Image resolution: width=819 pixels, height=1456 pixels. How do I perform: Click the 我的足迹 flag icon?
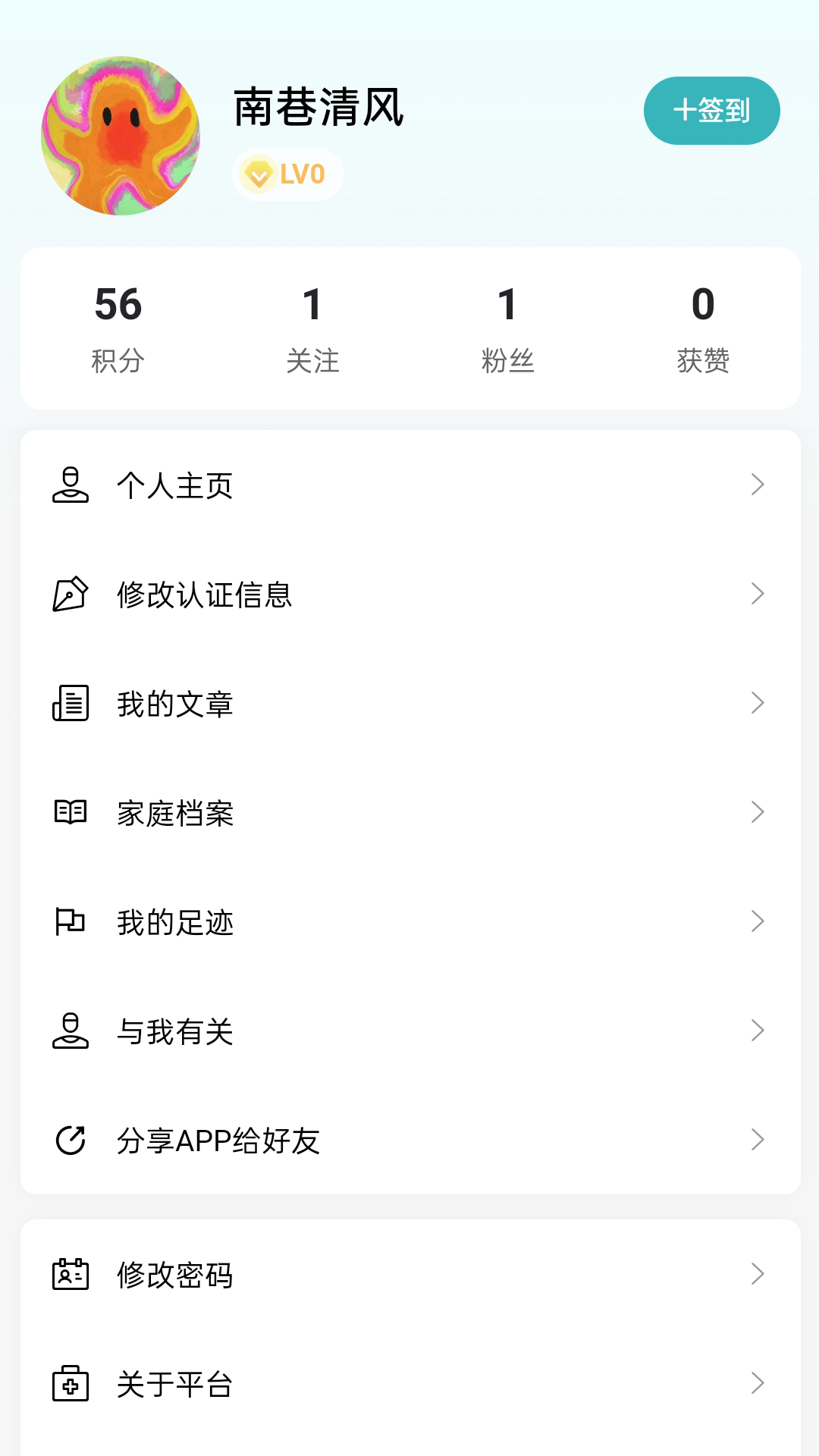(71, 922)
